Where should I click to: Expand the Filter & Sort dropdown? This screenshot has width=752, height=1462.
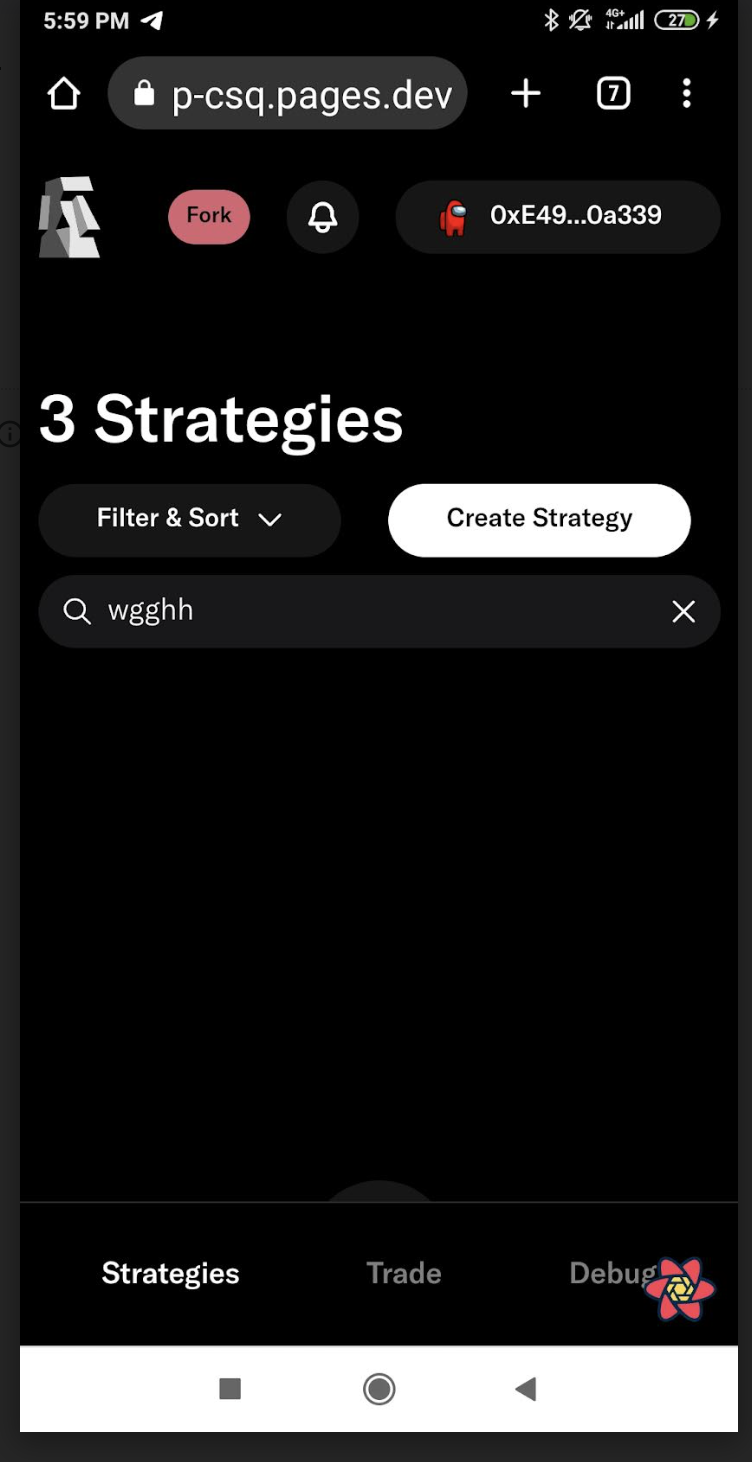[190, 519]
